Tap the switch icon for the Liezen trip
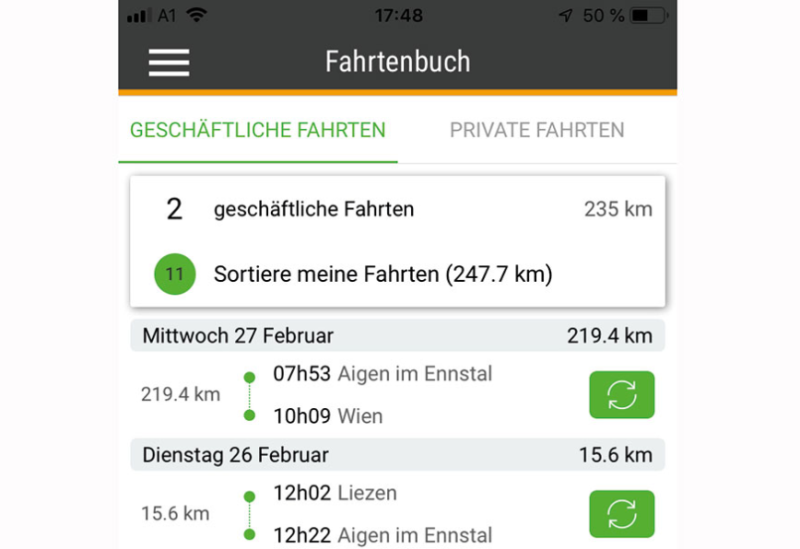The height and width of the screenshot is (549, 800). tap(621, 513)
